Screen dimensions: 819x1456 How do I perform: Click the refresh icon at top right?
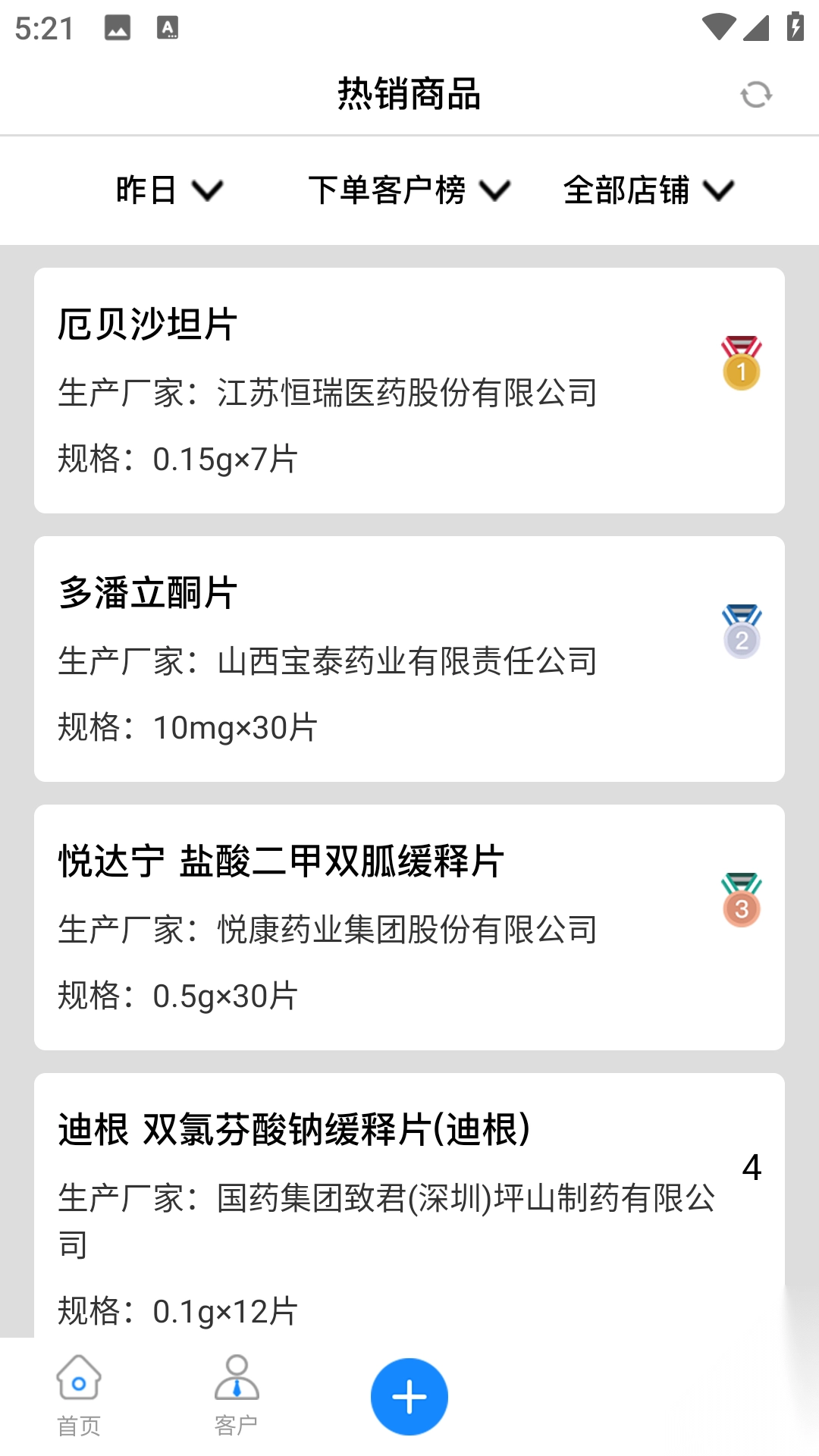[x=755, y=96]
